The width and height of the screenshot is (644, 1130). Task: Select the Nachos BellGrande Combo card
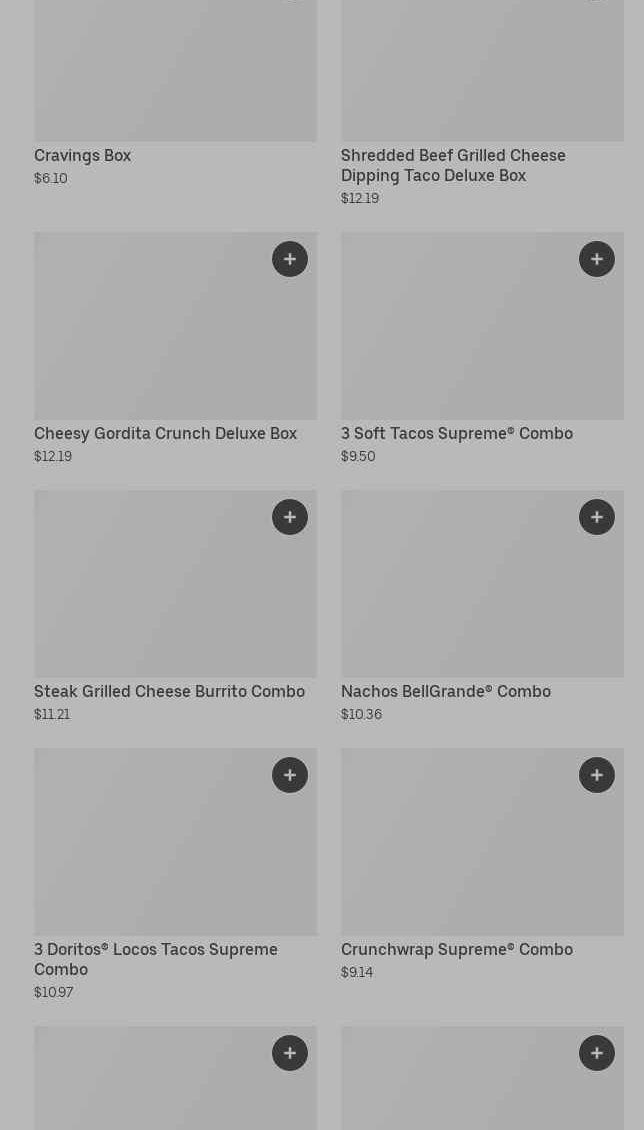click(x=445, y=692)
